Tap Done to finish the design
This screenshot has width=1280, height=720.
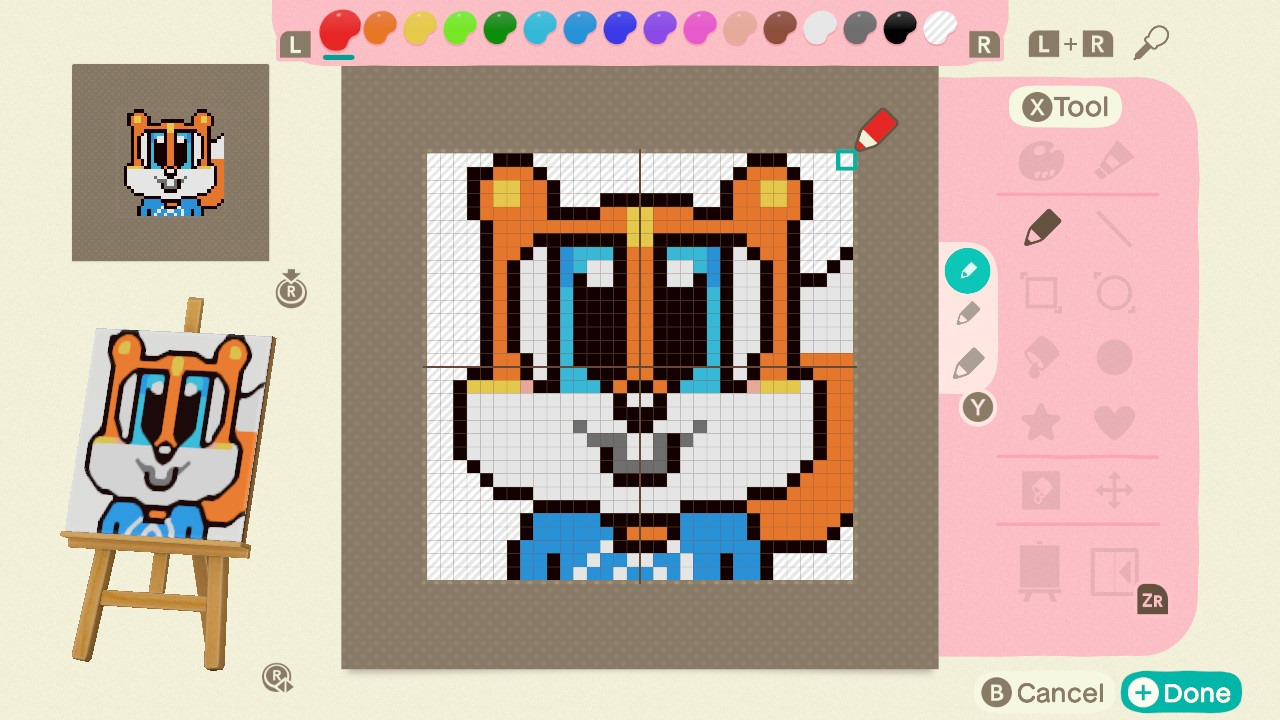click(x=1181, y=692)
